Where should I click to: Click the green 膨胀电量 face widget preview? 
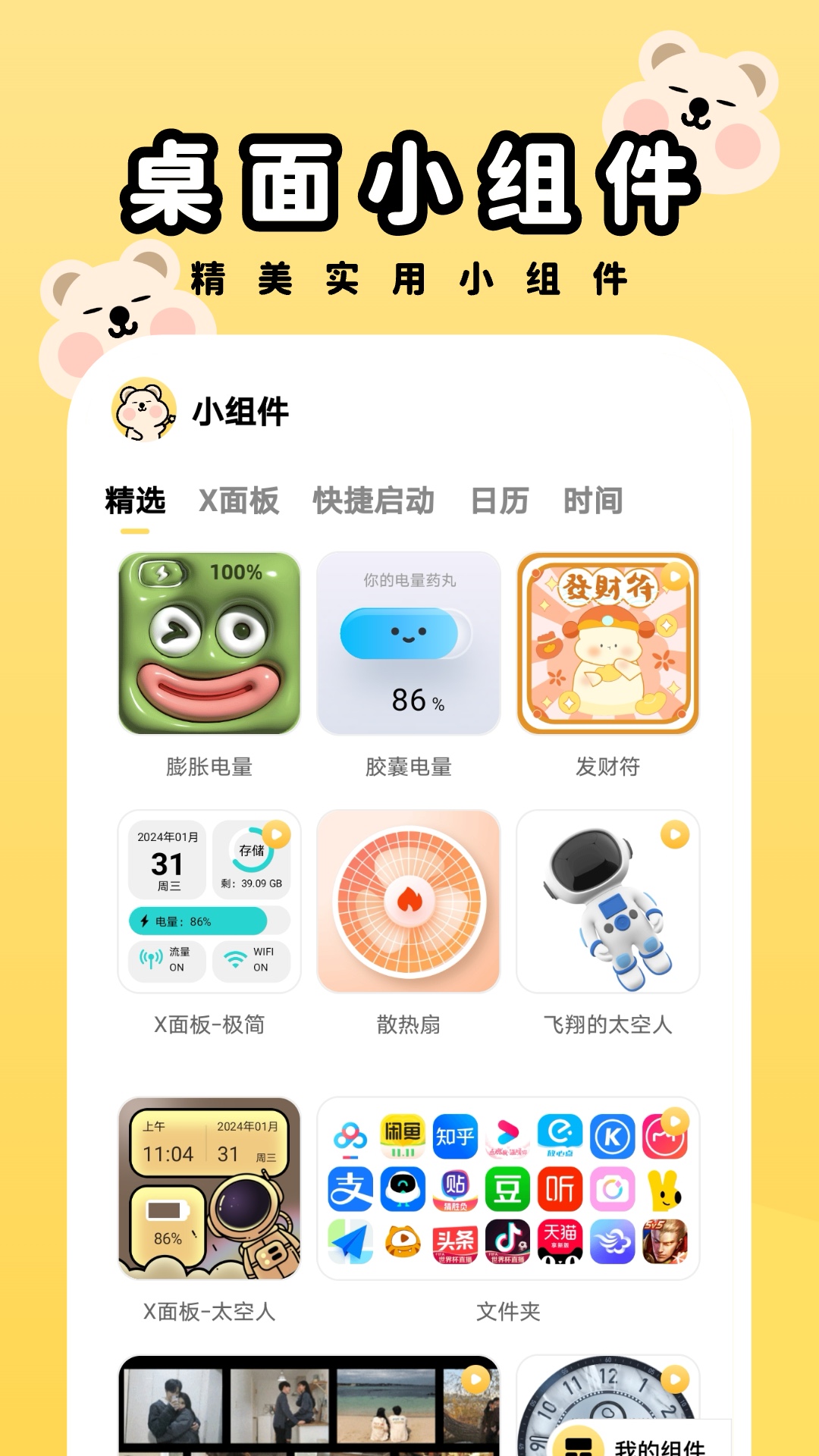pos(209,645)
